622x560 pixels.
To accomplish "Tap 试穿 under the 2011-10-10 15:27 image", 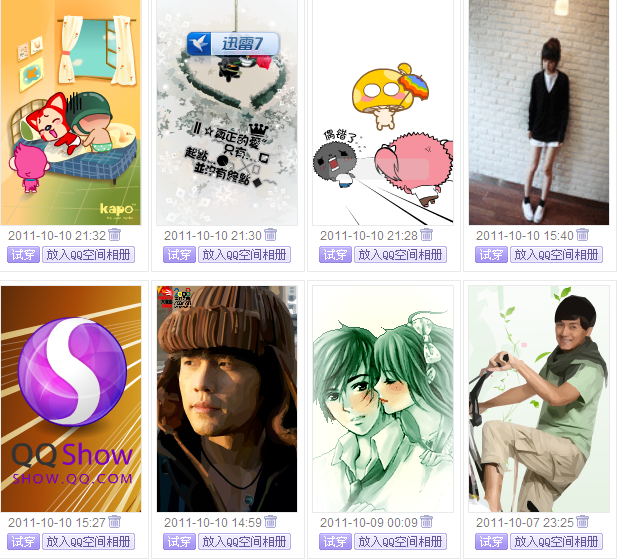I will point(23,542).
